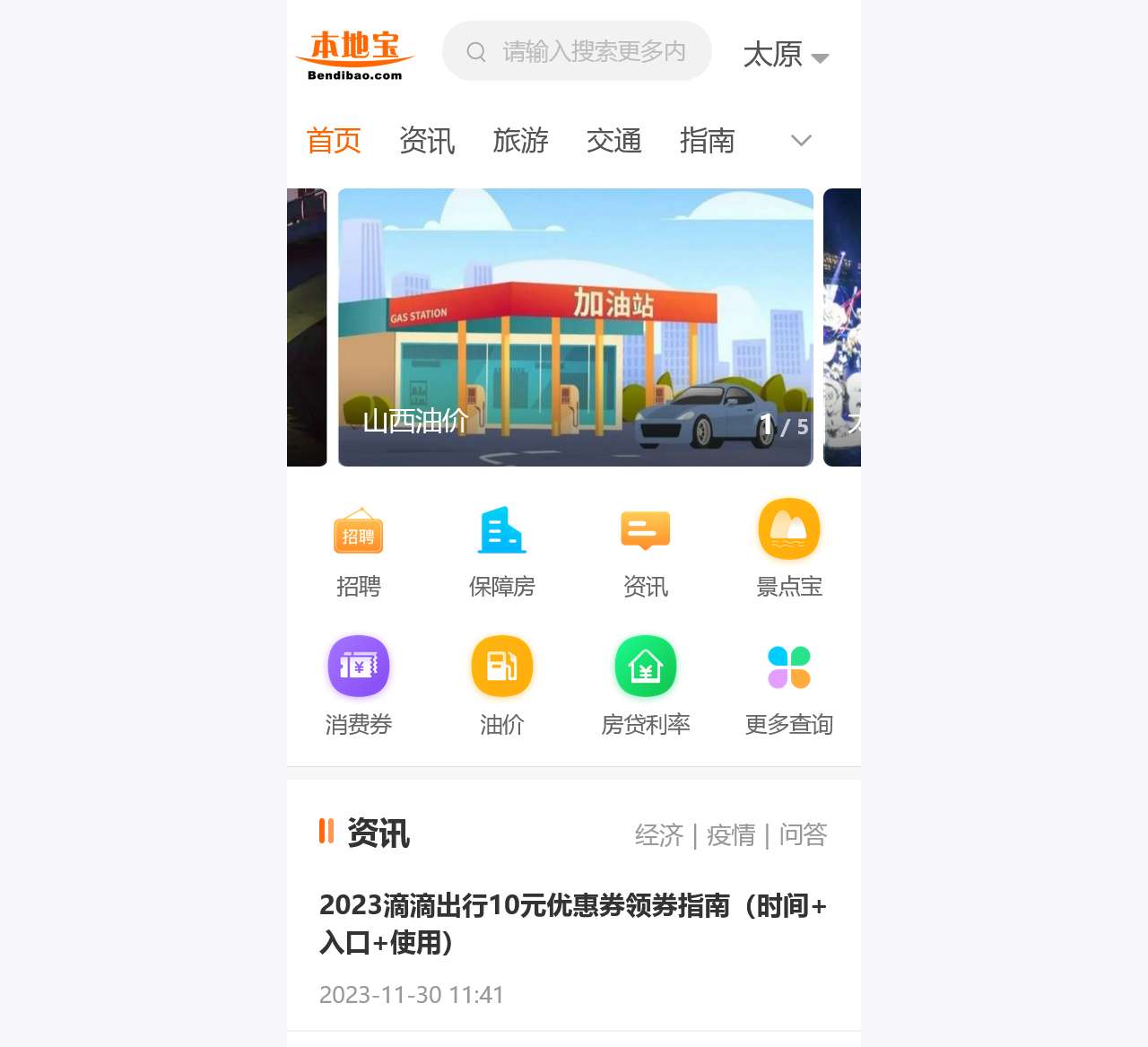Select the 经济 news filter link
Viewport: 1148px width, 1047px height.
pos(659,835)
